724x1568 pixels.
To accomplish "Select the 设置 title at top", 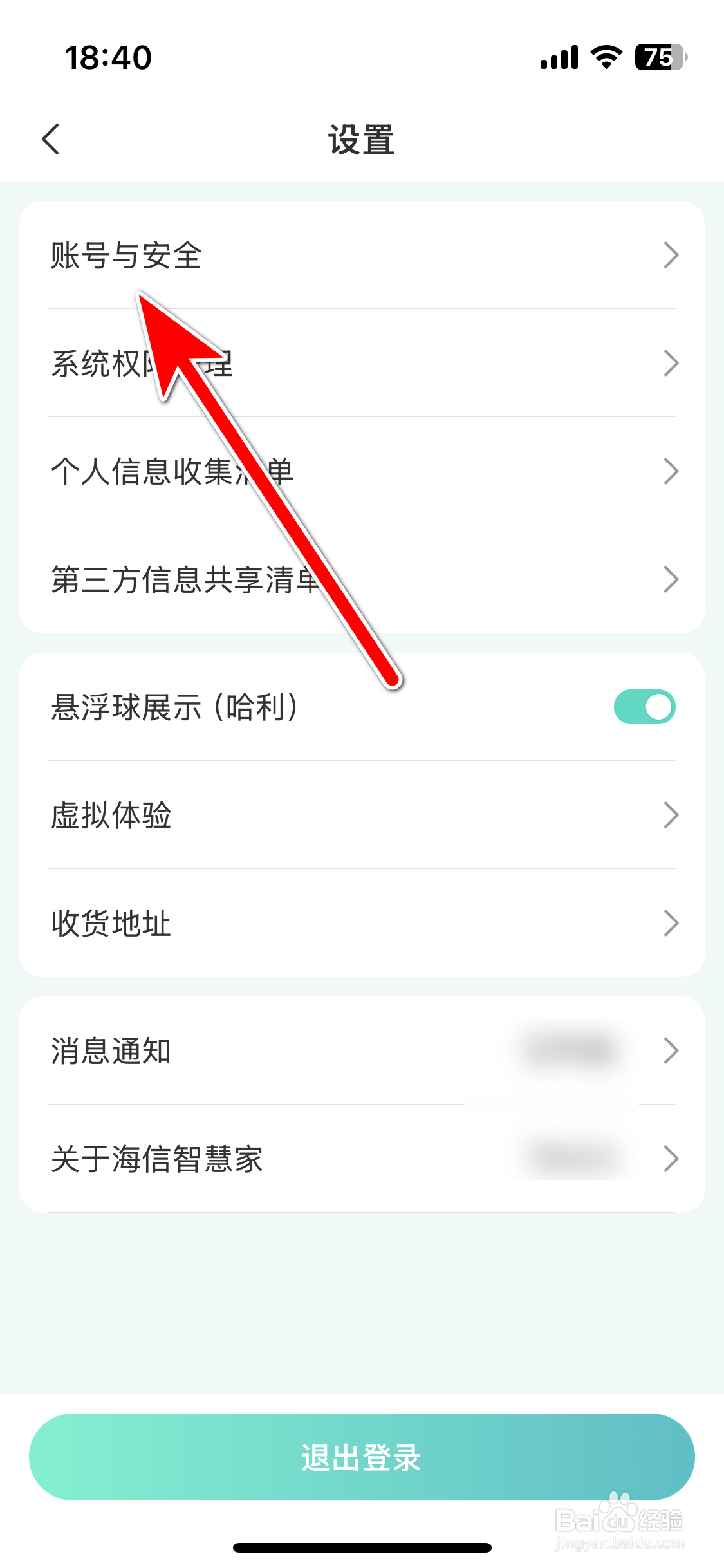I will [x=362, y=138].
